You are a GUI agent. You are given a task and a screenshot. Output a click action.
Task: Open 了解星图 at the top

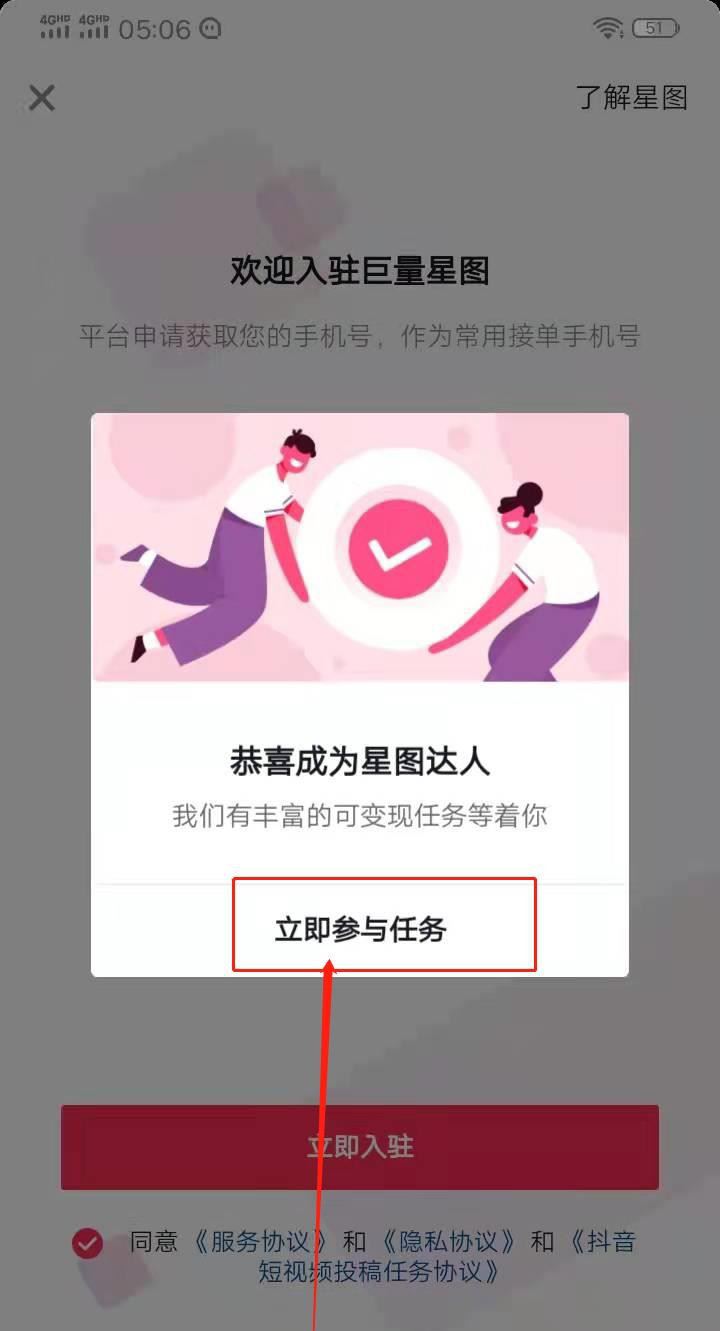pyautogui.click(x=632, y=98)
